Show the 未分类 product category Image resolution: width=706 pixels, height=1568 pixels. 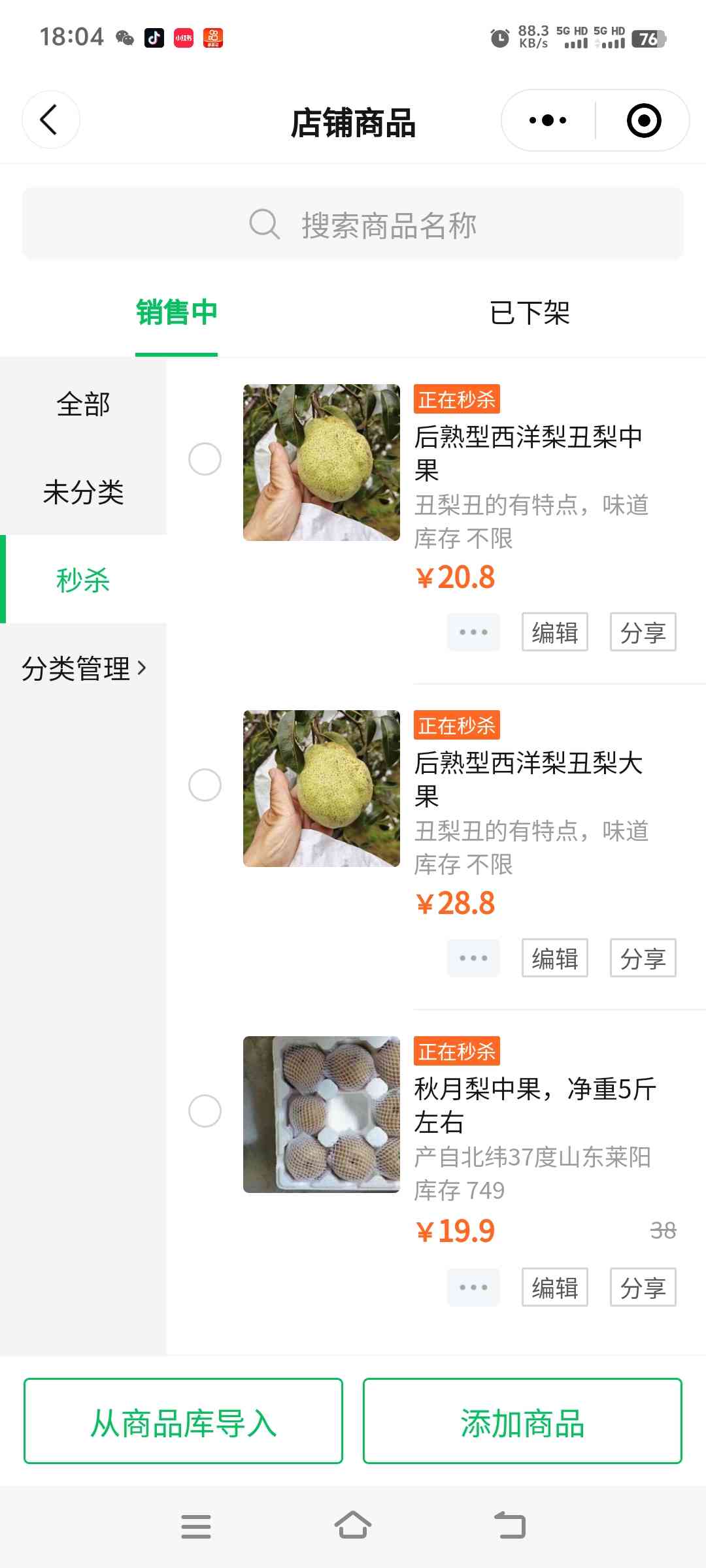(x=83, y=492)
